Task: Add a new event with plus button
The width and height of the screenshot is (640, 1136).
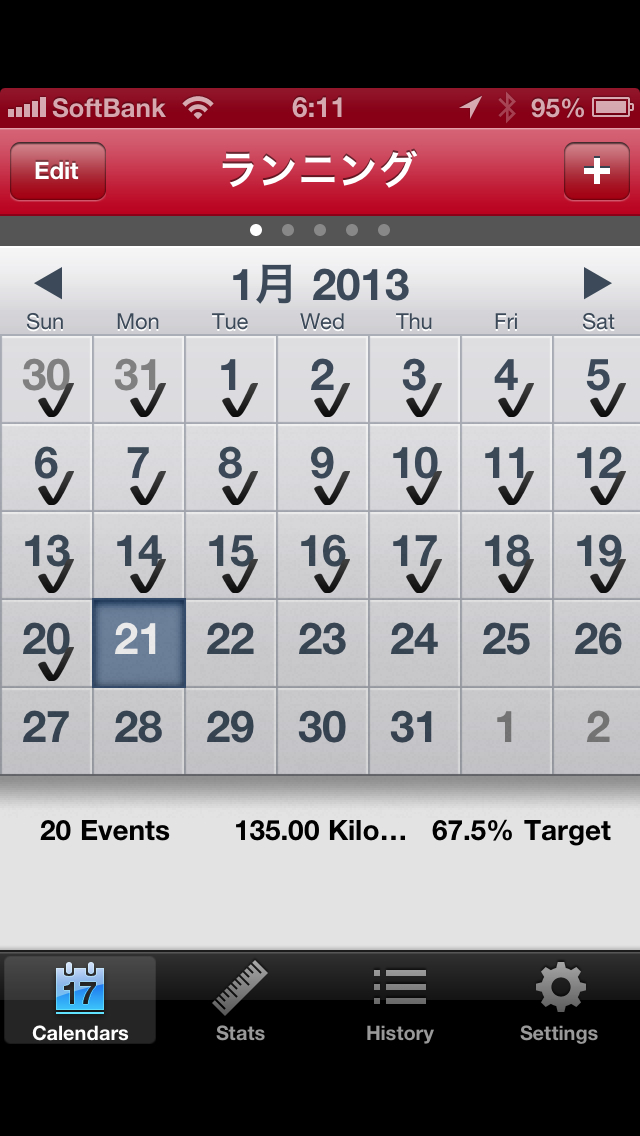Action: coord(596,171)
